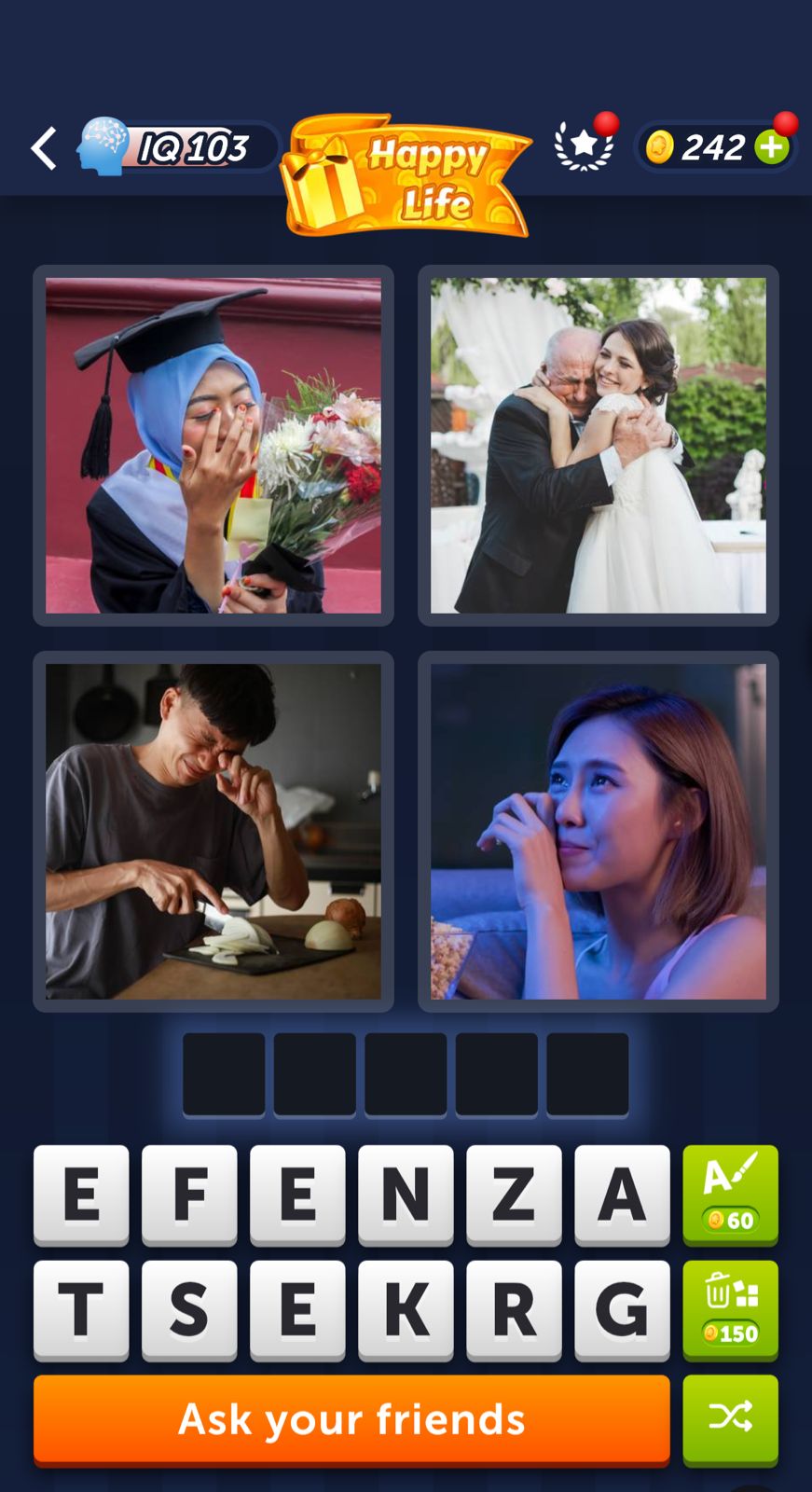Enlarge the bride hugging old man picture
This screenshot has width=812, height=1492.
(599, 446)
